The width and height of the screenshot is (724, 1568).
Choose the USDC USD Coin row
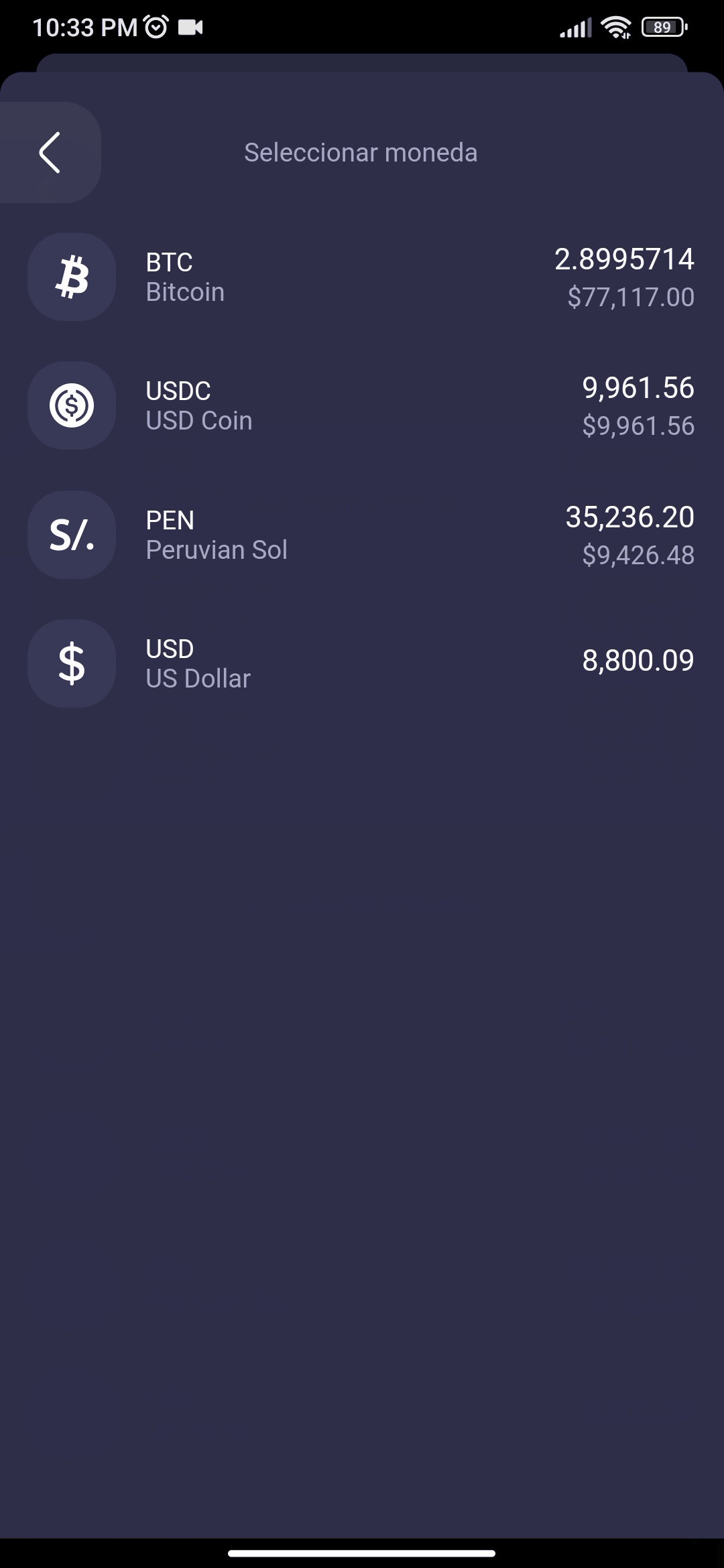(361, 405)
